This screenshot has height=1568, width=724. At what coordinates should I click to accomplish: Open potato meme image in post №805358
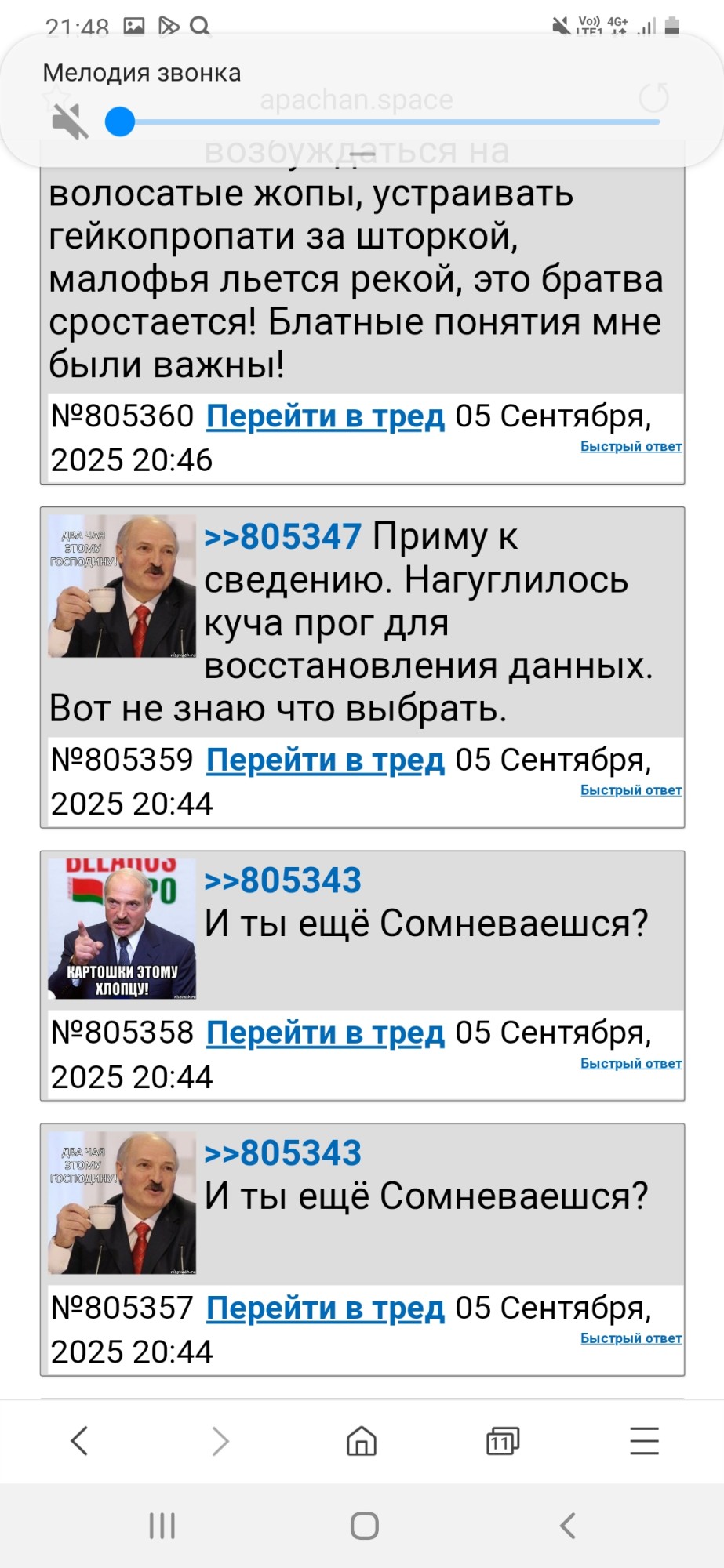coord(122,928)
